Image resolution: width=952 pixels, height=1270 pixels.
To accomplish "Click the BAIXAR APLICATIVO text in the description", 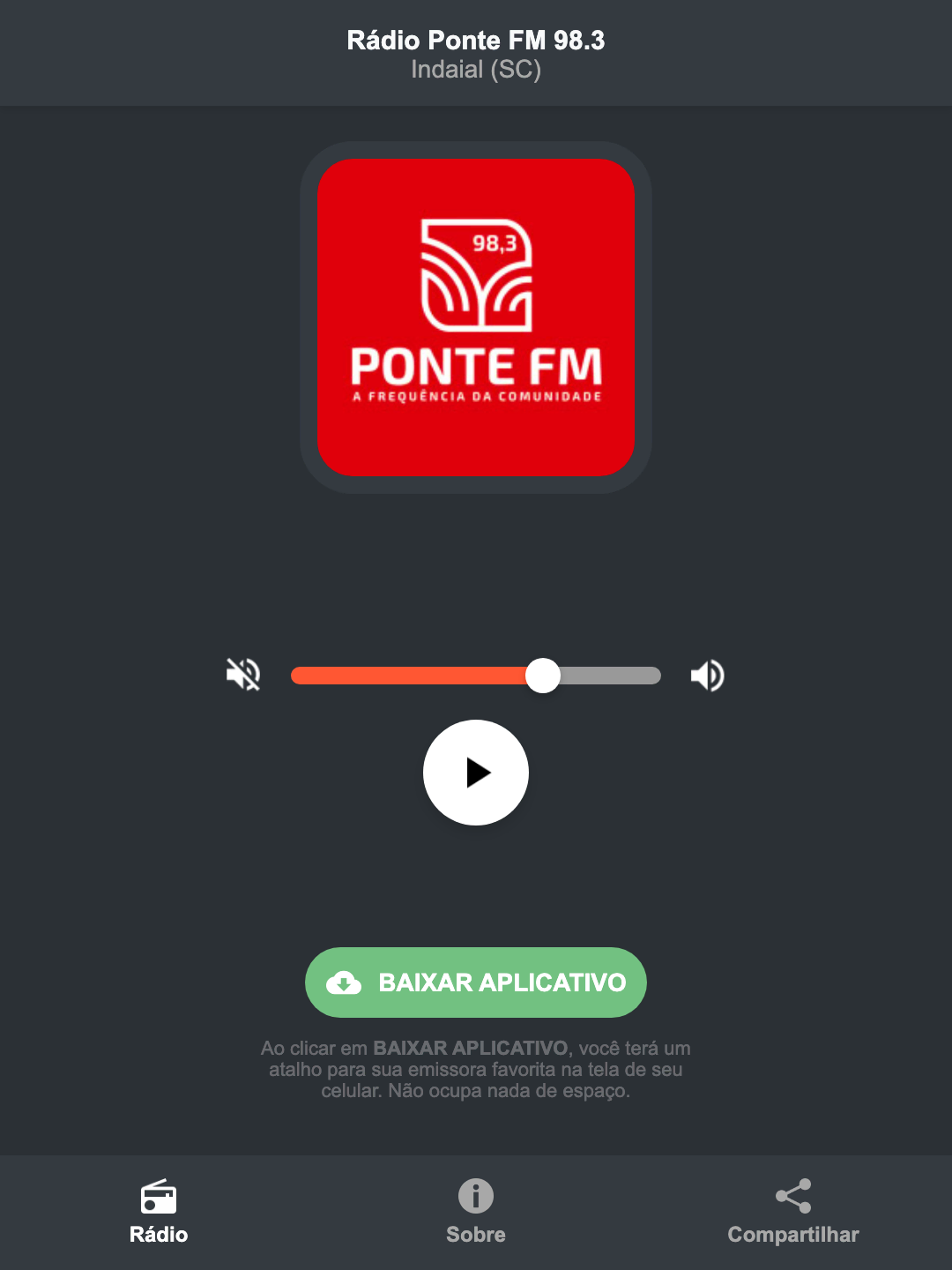I will (472, 1049).
